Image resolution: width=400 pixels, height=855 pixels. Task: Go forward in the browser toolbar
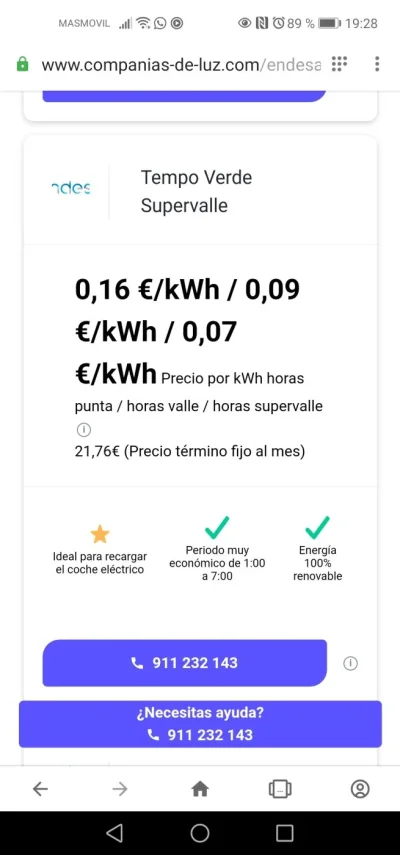click(120, 788)
